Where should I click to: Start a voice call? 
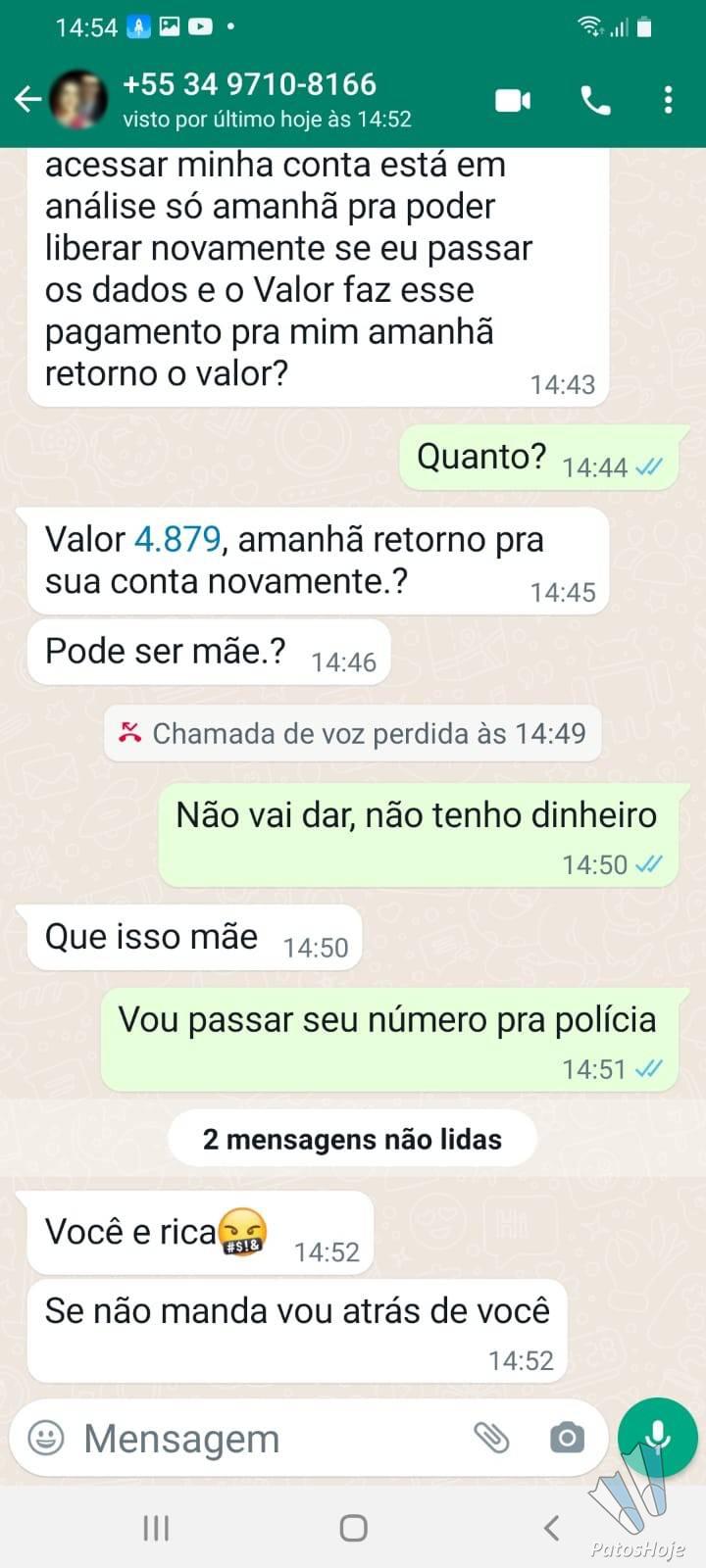pos(595,100)
